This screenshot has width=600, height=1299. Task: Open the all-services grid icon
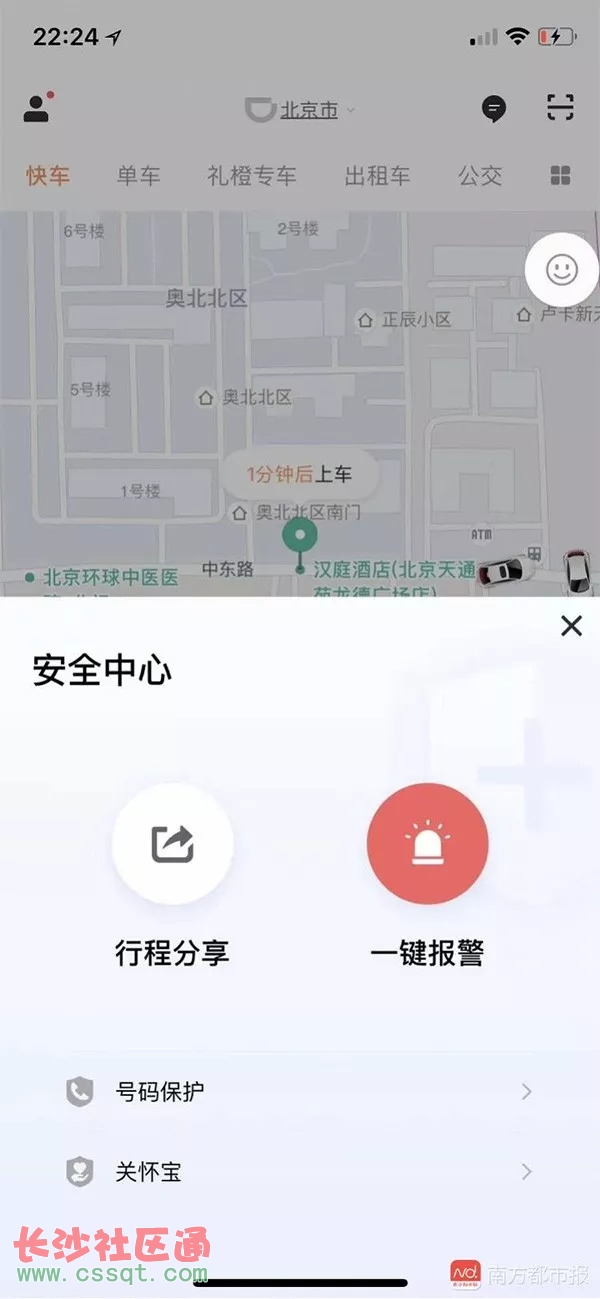pos(560,176)
